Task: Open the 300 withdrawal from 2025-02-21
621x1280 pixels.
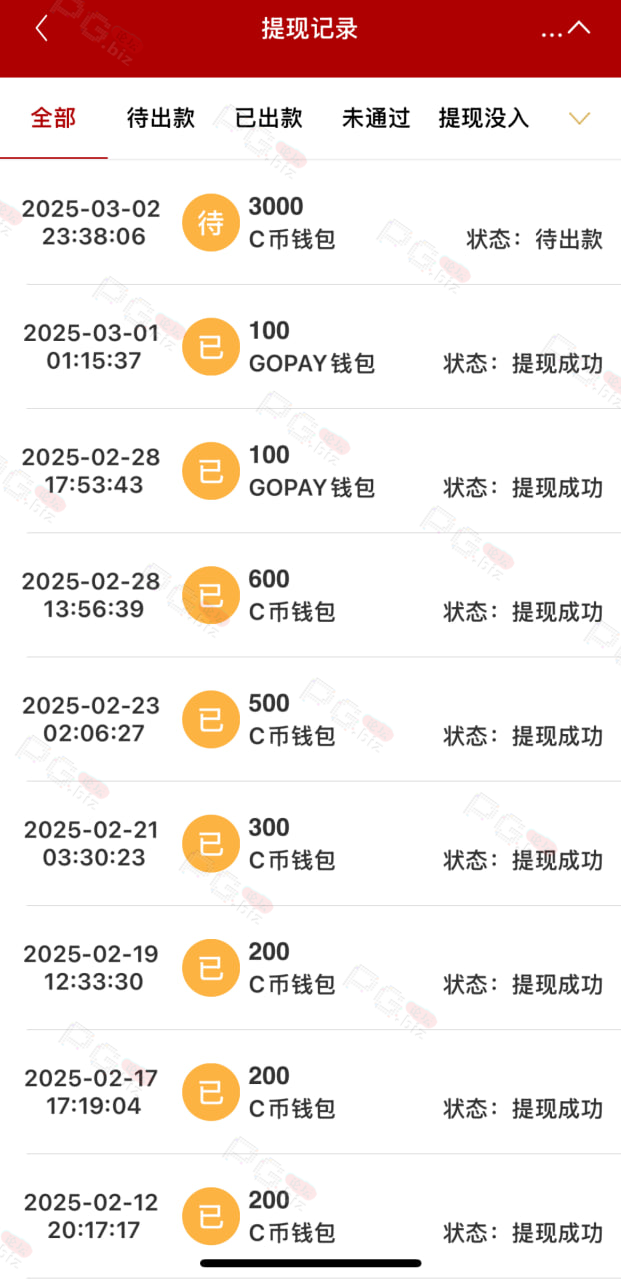Action: [x=310, y=843]
